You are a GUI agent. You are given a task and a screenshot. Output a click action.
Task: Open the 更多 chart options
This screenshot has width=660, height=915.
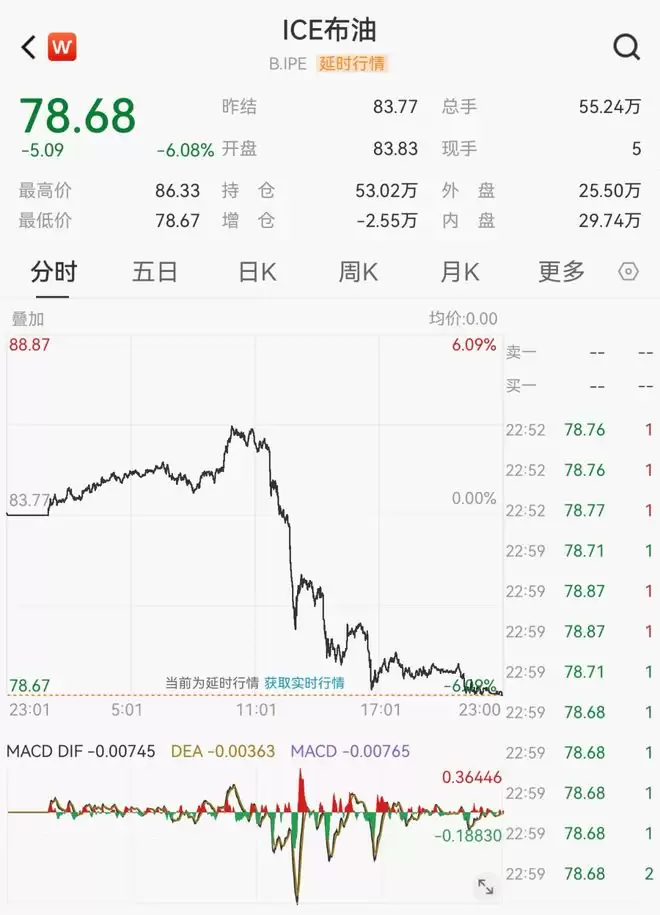coord(561,272)
